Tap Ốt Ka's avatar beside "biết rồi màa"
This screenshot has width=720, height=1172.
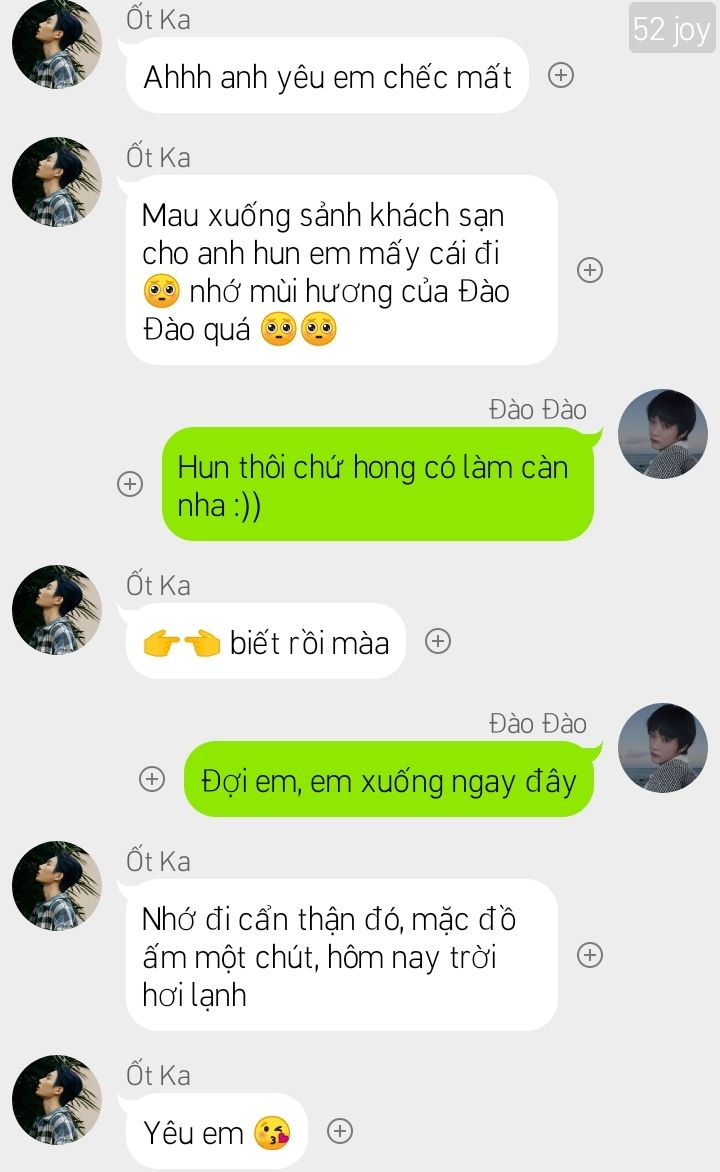pyautogui.click(x=57, y=610)
